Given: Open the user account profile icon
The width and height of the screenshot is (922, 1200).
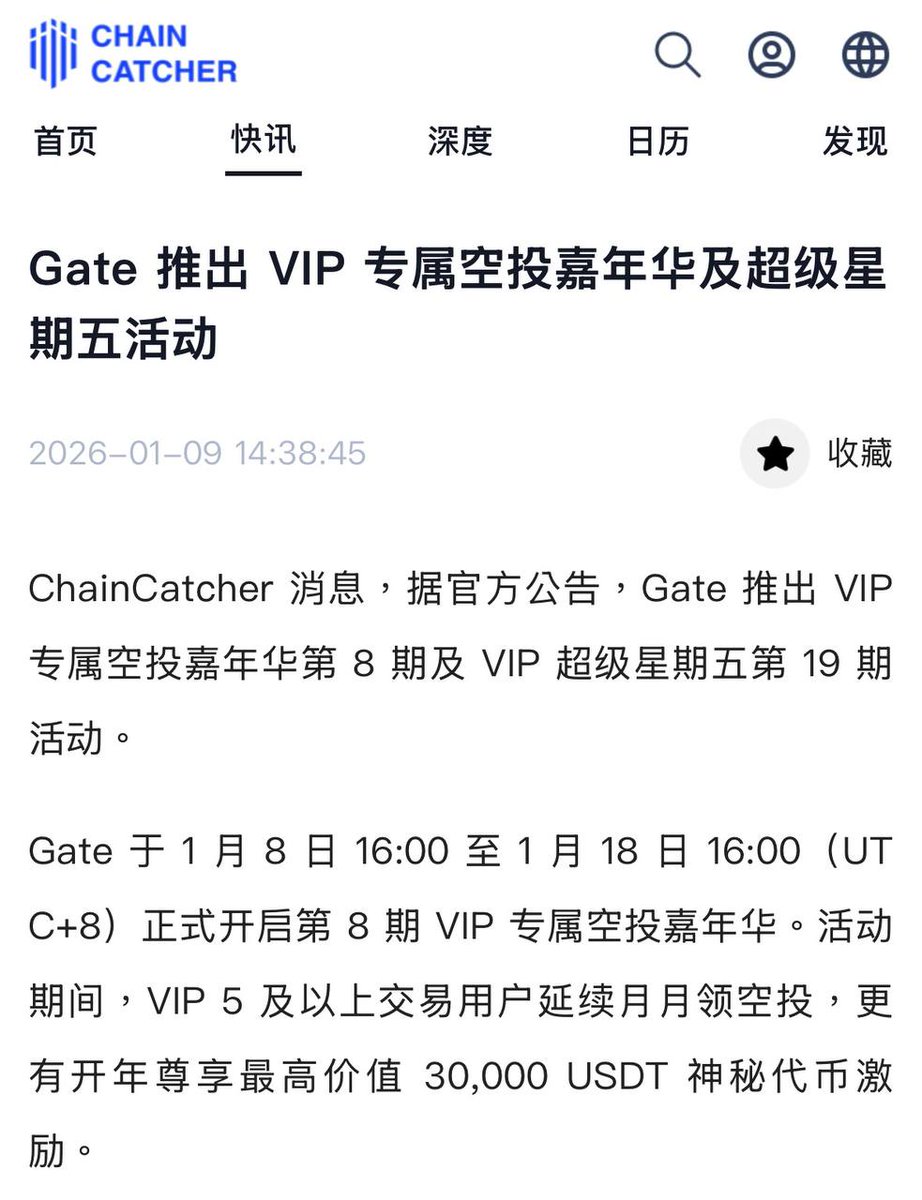Looking at the screenshot, I should 771,54.
